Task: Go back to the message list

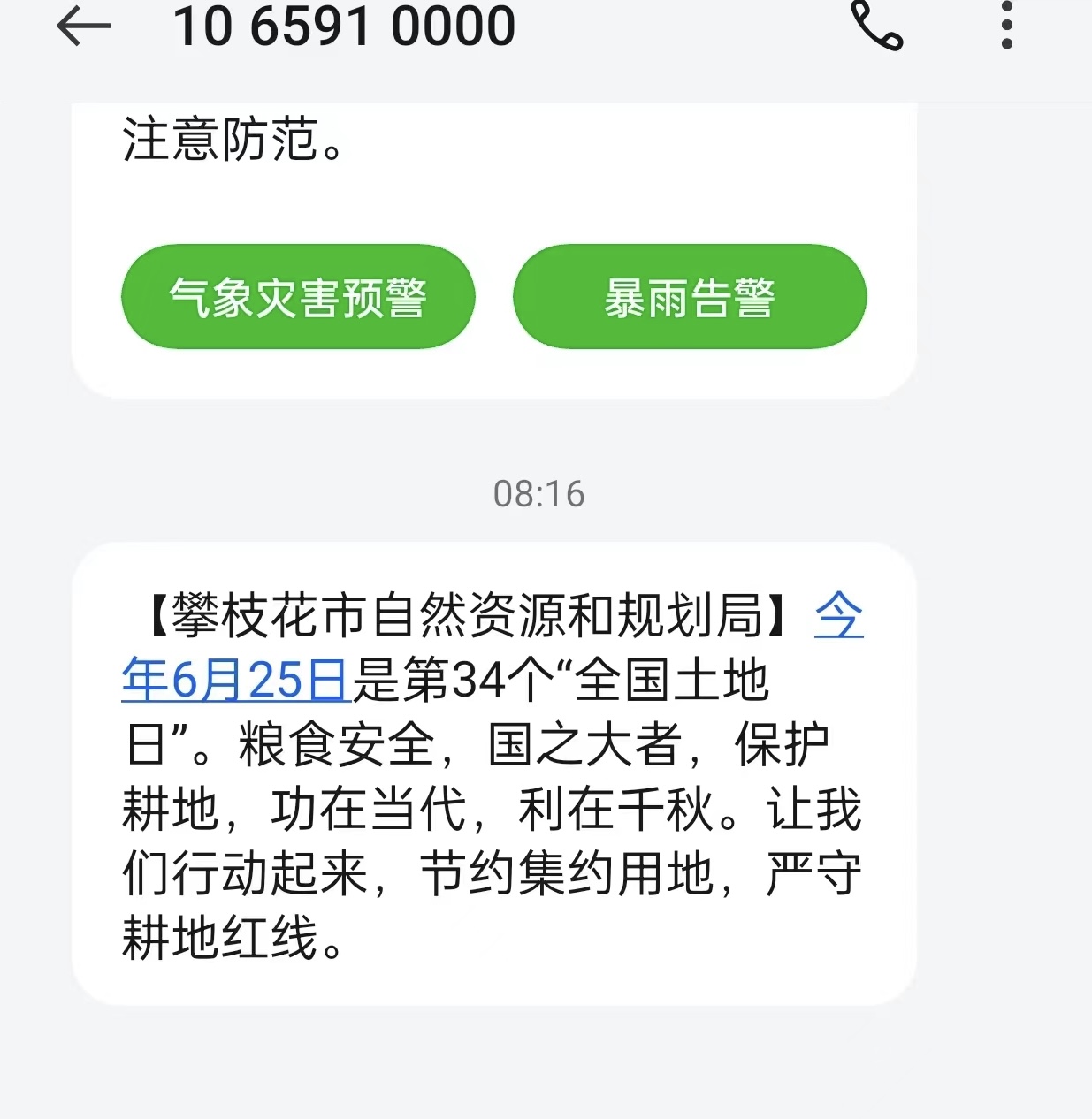Action: point(83,27)
